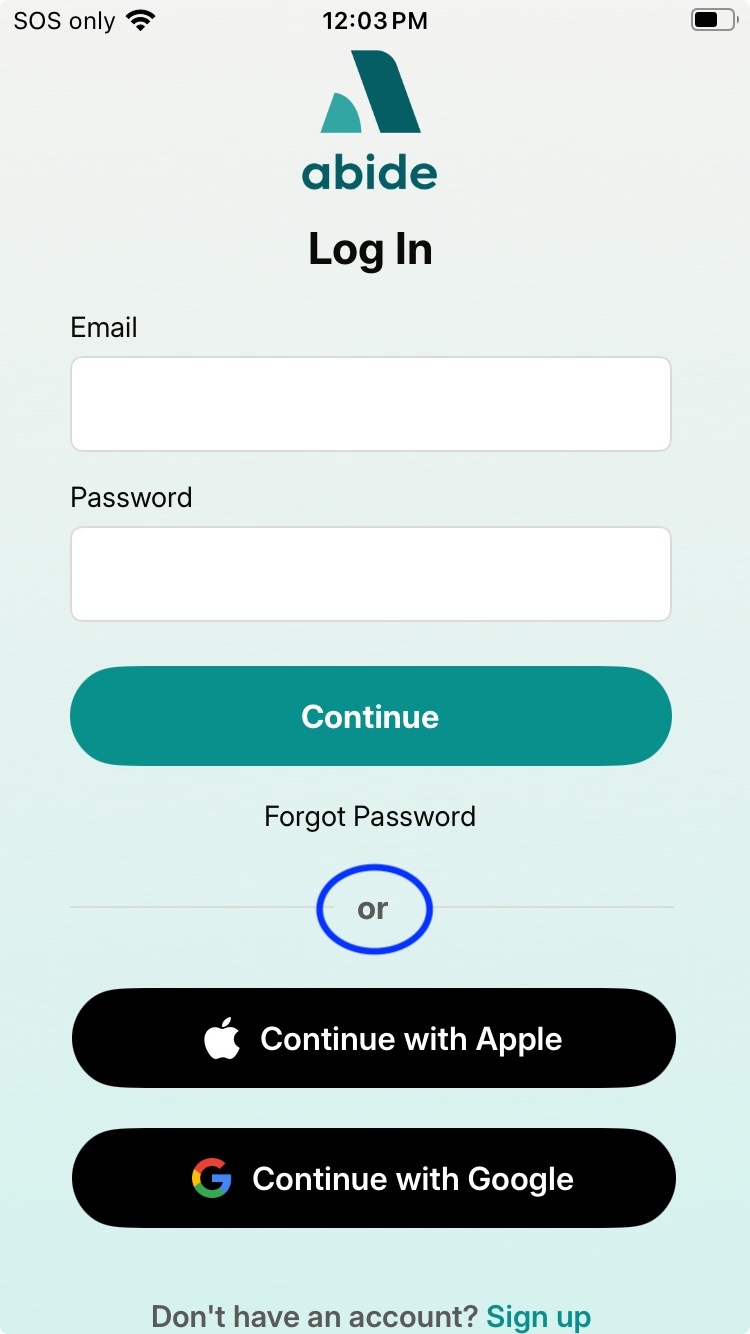Tap the Email input field
The image size is (750, 1334).
(x=370, y=404)
